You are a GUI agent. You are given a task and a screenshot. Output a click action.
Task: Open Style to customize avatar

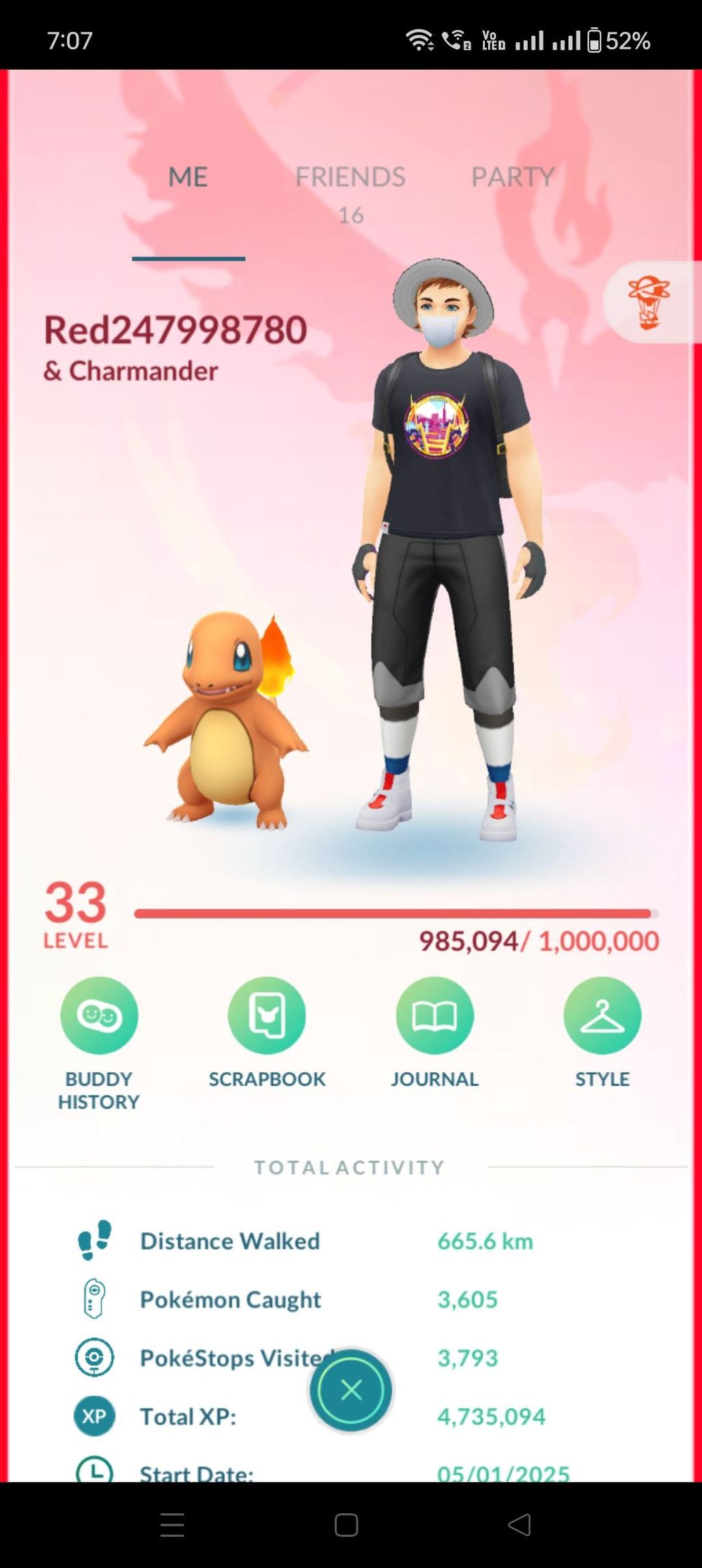point(602,1016)
